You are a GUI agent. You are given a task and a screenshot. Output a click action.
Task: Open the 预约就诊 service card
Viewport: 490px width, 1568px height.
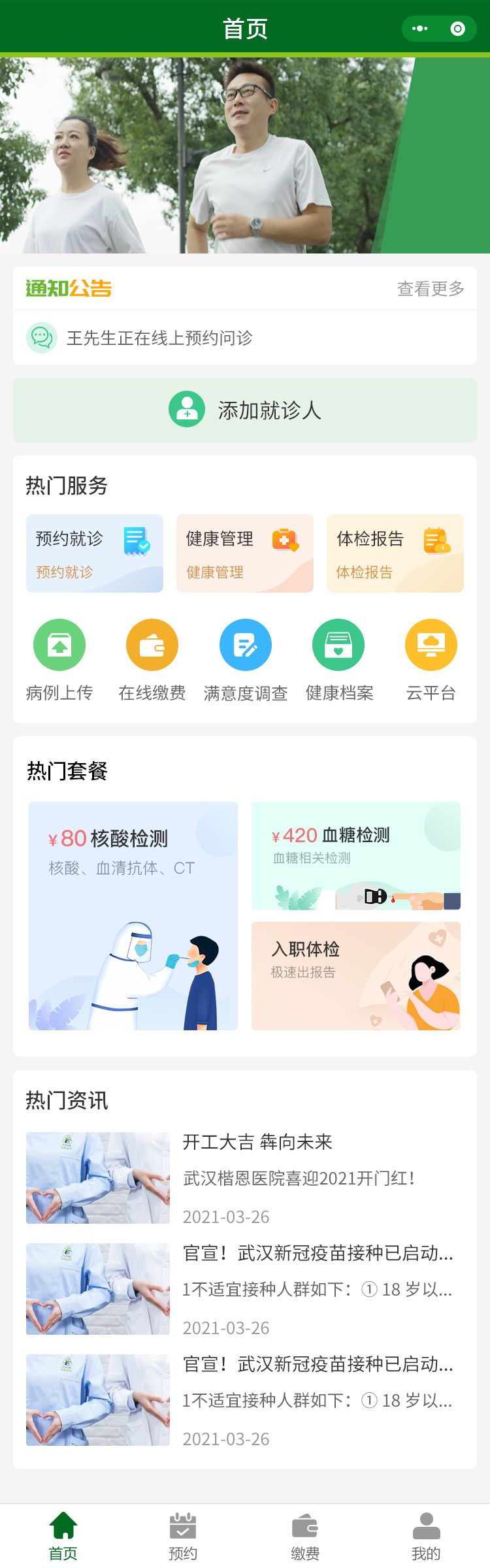(95, 553)
